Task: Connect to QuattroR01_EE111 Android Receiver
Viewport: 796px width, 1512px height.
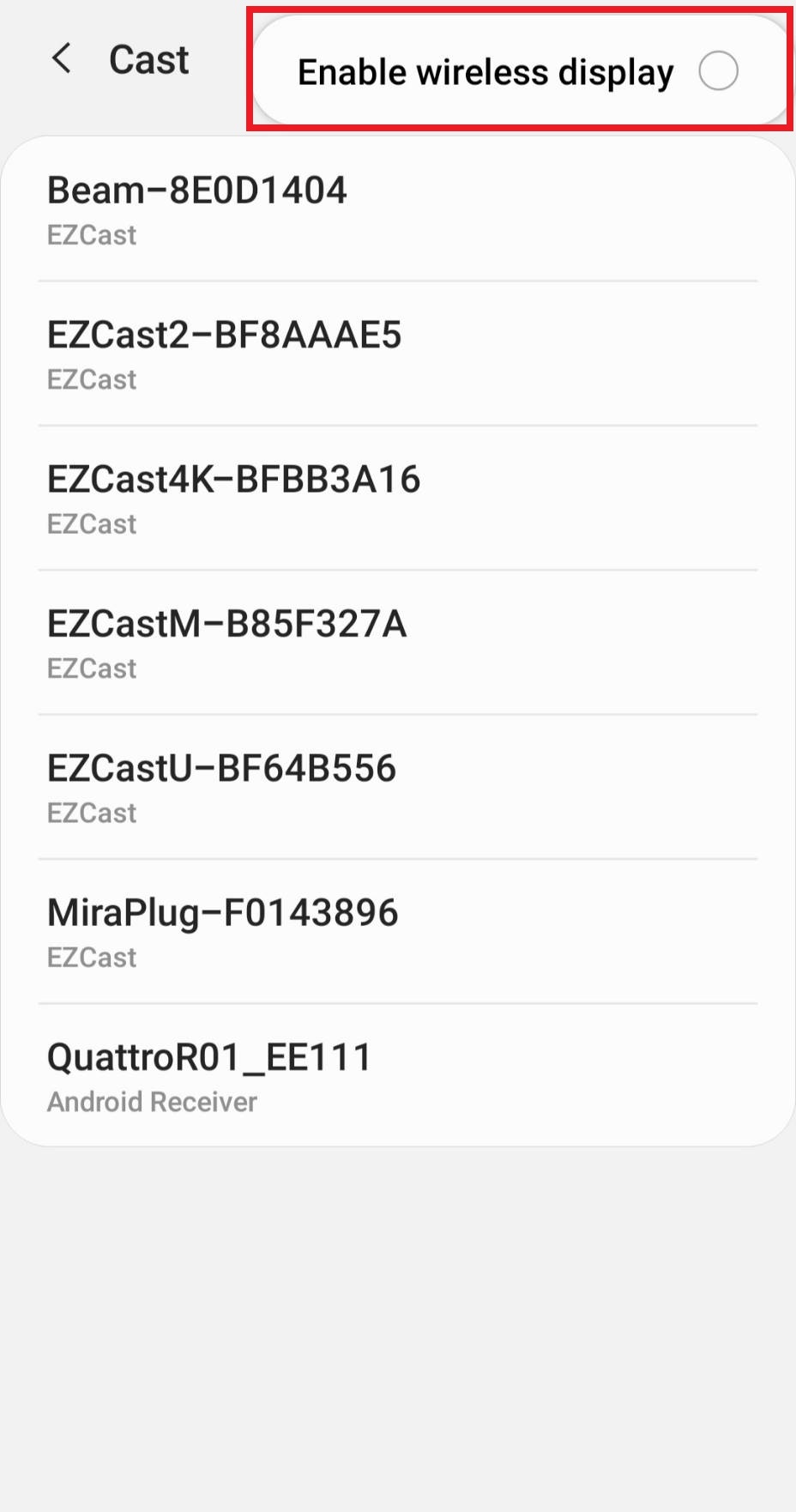Action: coord(209,1056)
